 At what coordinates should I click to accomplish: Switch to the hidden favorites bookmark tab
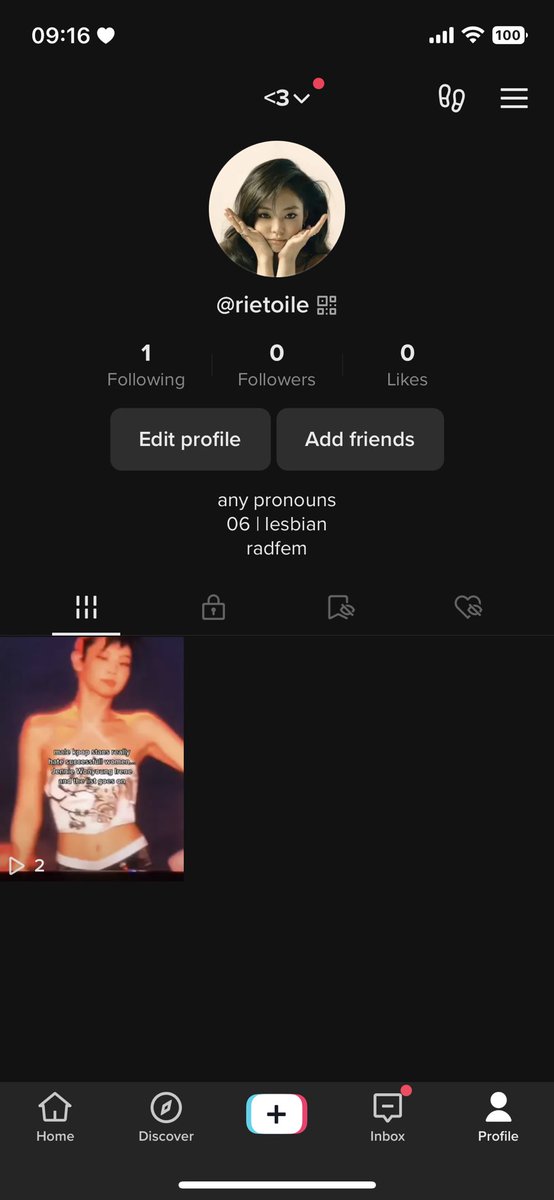click(341, 607)
